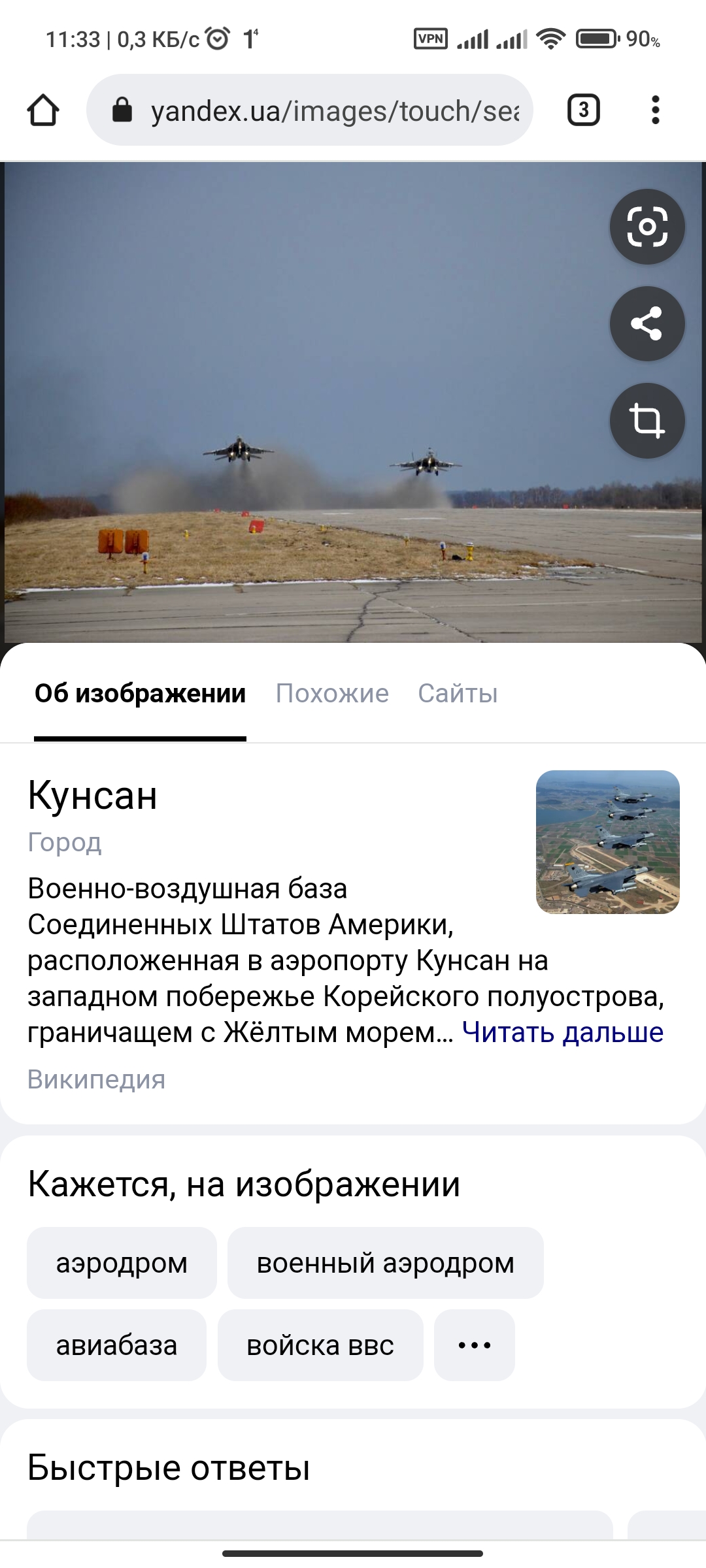706x1568 pixels.
Task: Open the crop tool for the image
Action: 647,420
